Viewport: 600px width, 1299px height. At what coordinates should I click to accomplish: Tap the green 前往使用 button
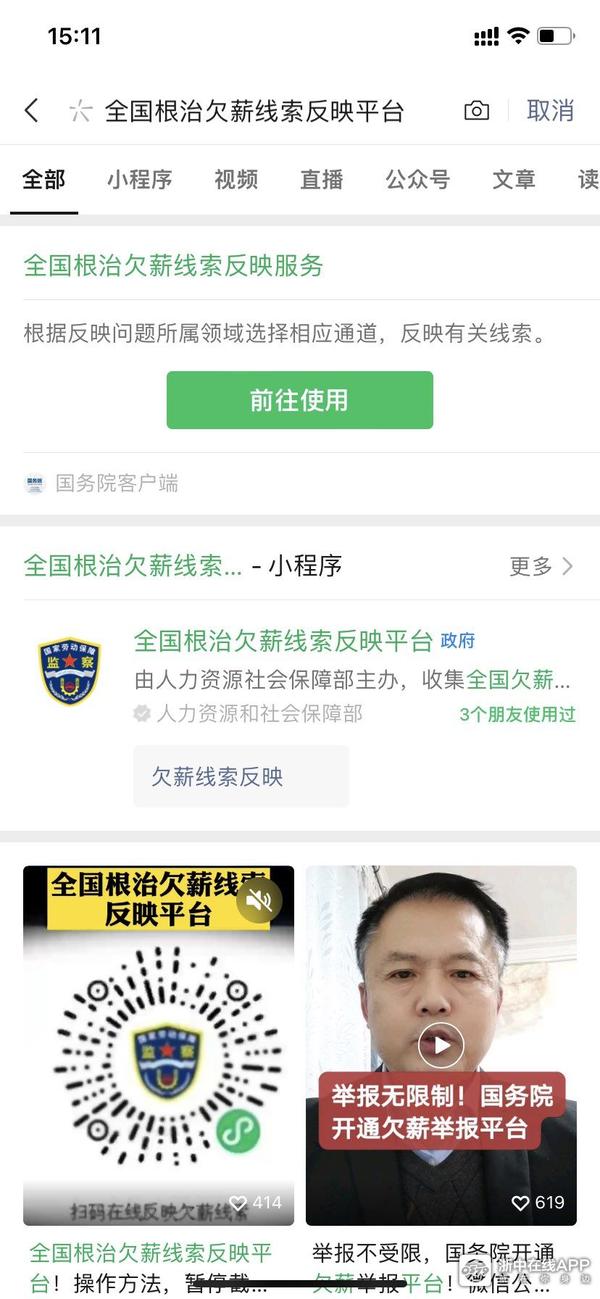point(300,400)
